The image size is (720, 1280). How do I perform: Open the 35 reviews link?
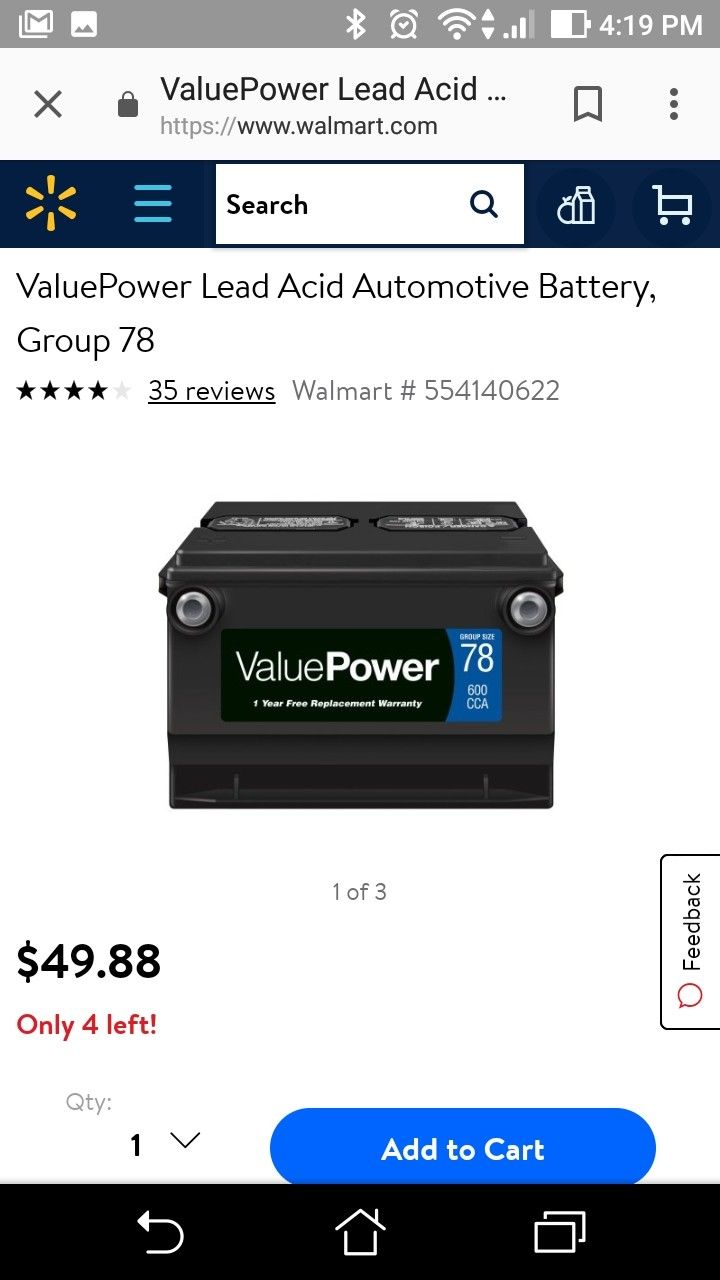point(211,391)
